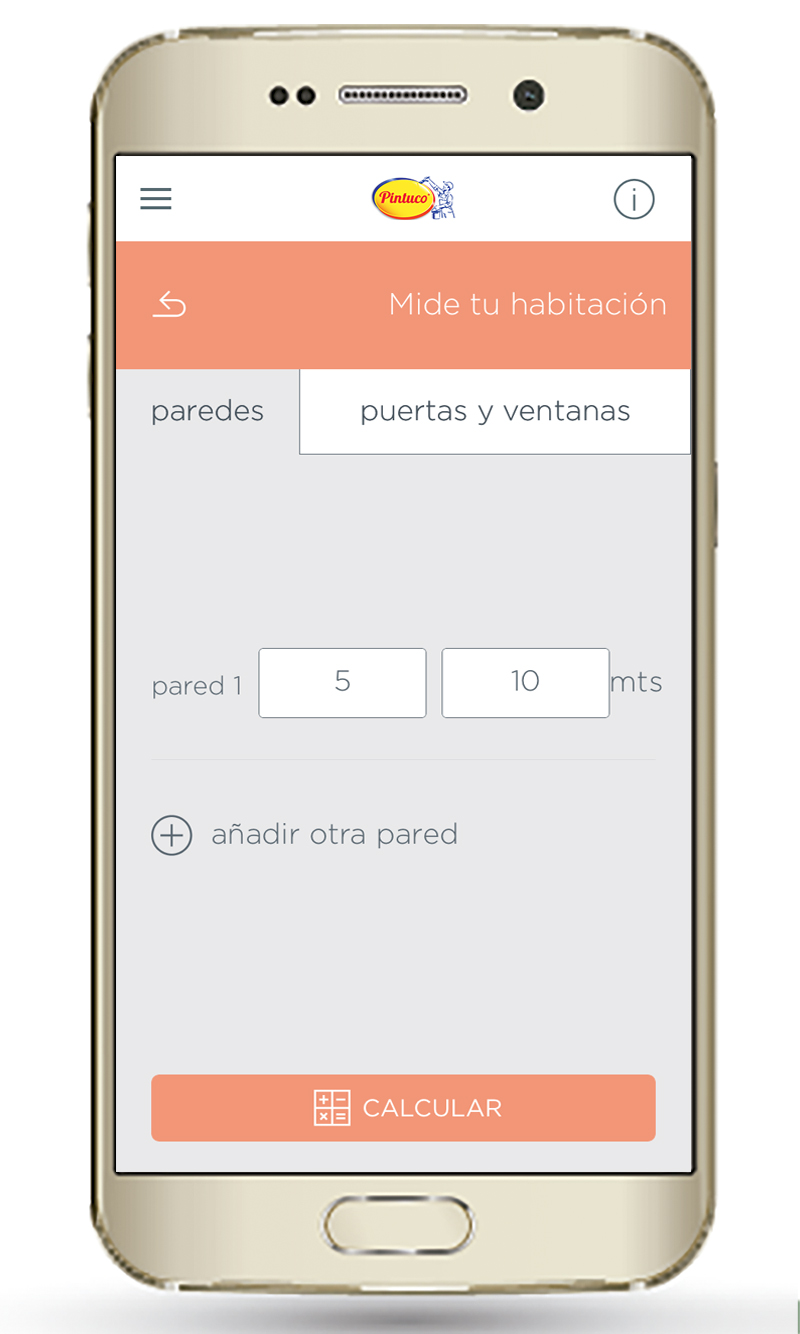Tap the CALCULAR button
Viewport: 800px width, 1334px height.
(403, 1108)
